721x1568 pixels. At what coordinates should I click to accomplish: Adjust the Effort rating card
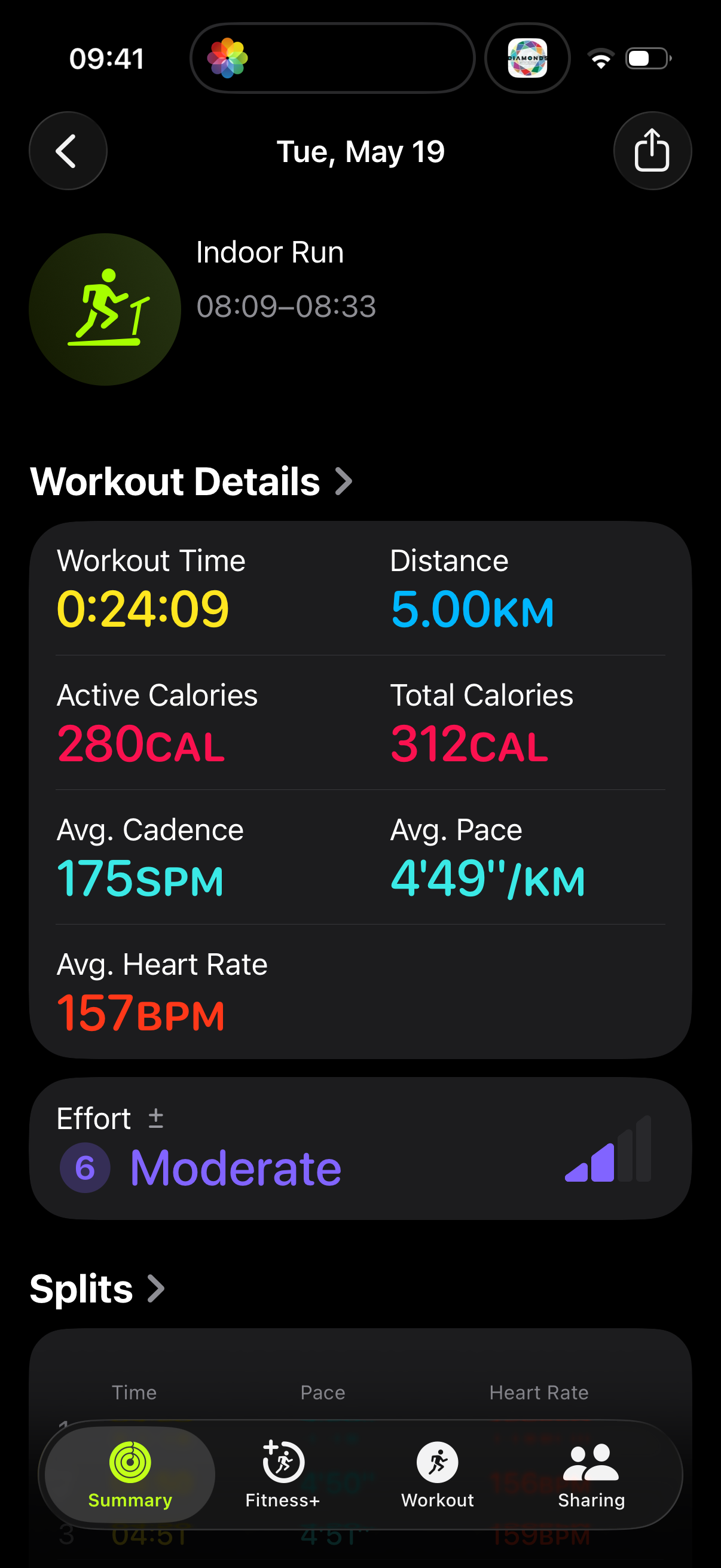(x=360, y=1149)
